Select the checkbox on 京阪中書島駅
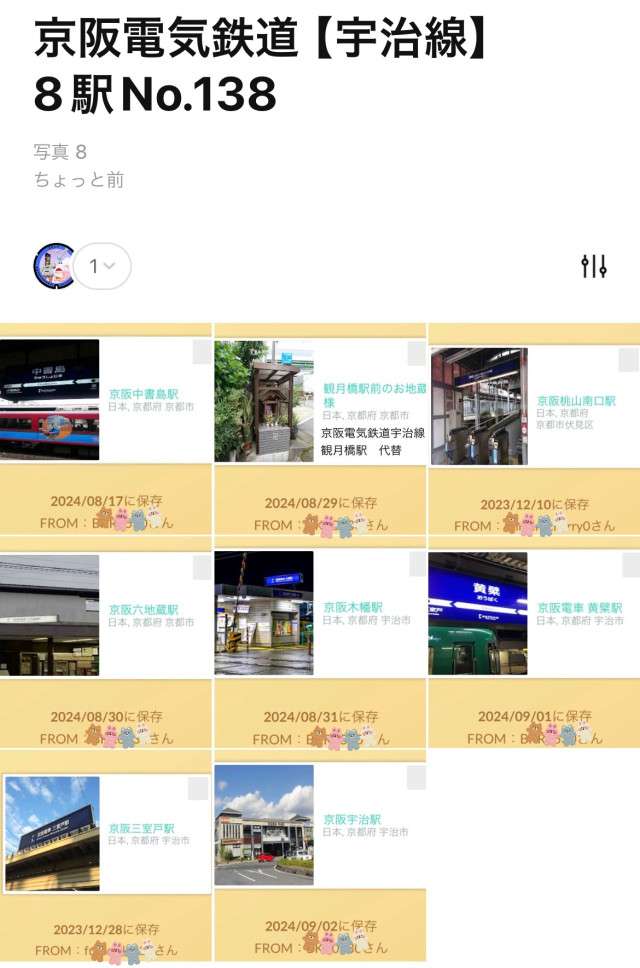This screenshot has width=640, height=968. pos(200,351)
